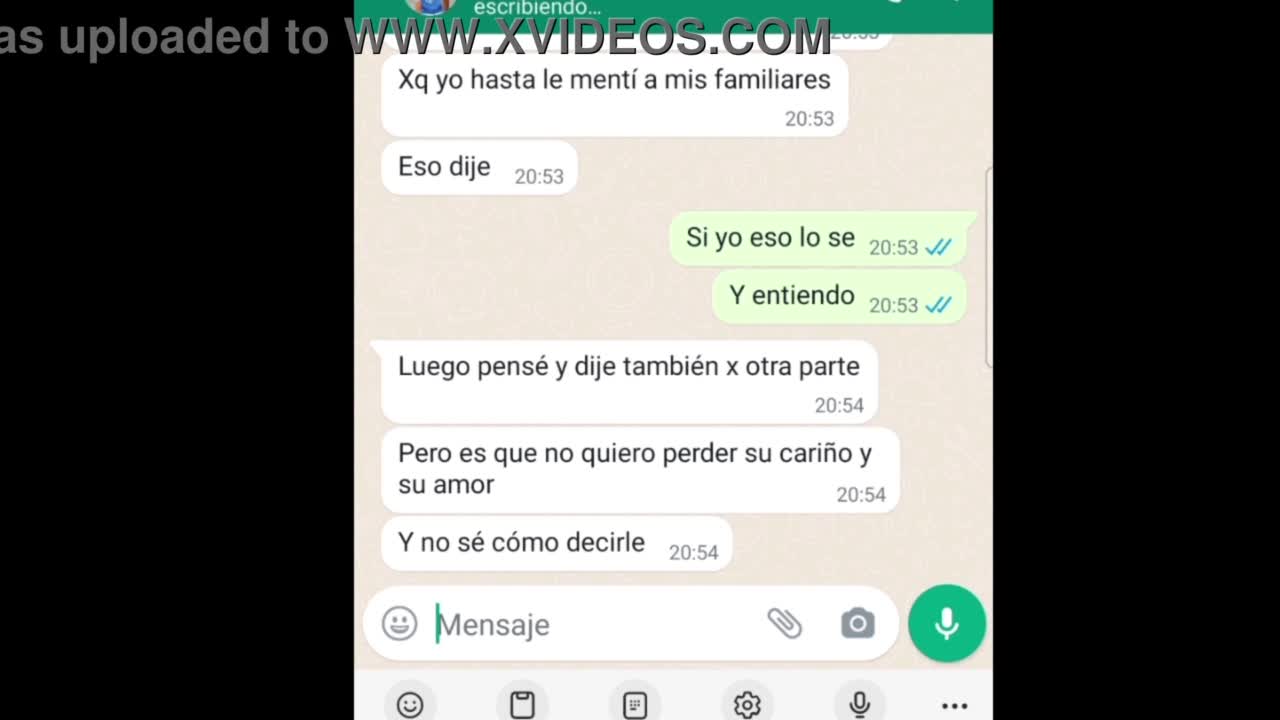Open more keyboard toolbar options
Image resolution: width=1280 pixels, height=720 pixels.
point(954,706)
